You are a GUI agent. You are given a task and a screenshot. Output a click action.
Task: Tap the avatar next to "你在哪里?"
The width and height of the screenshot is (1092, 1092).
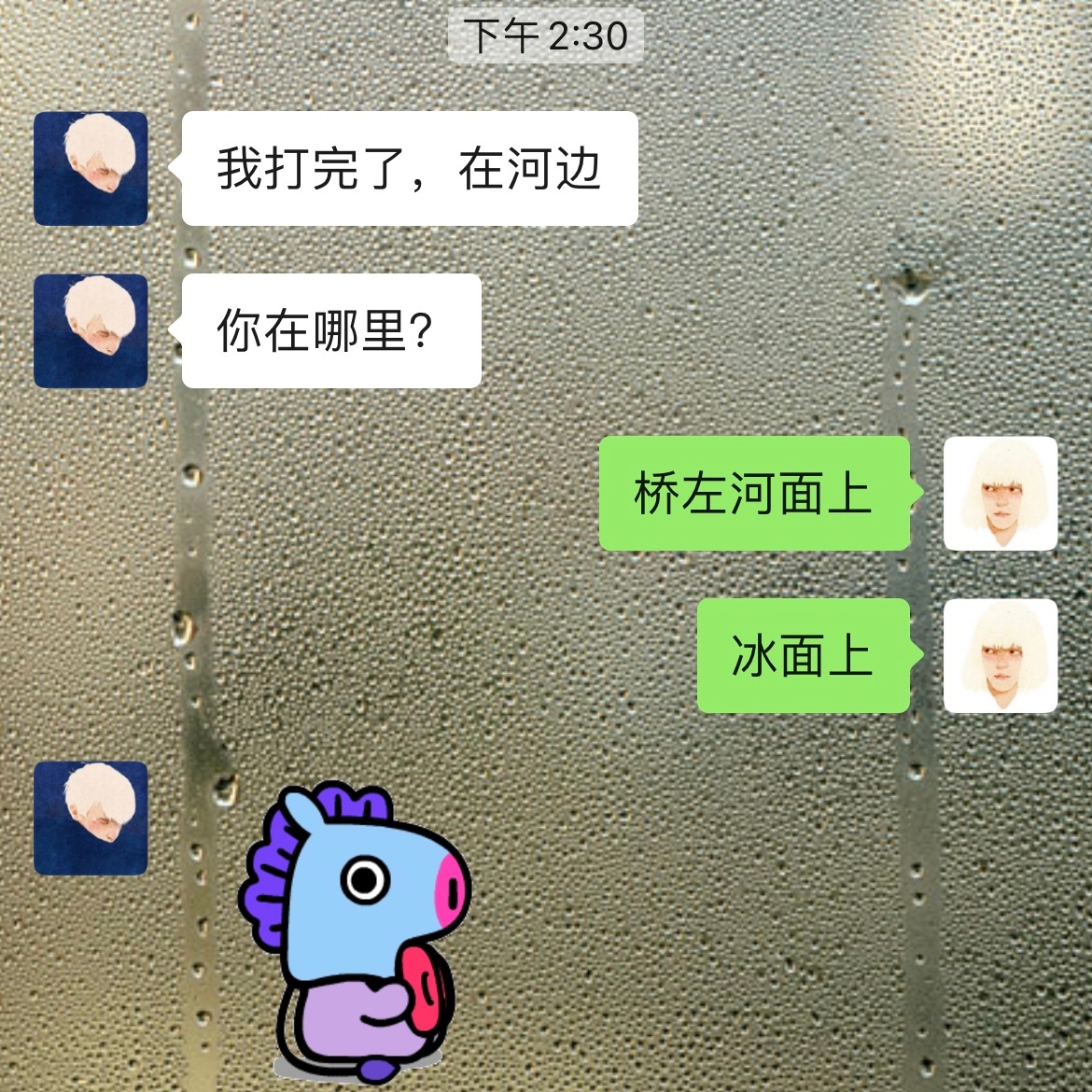pyautogui.click(x=91, y=330)
